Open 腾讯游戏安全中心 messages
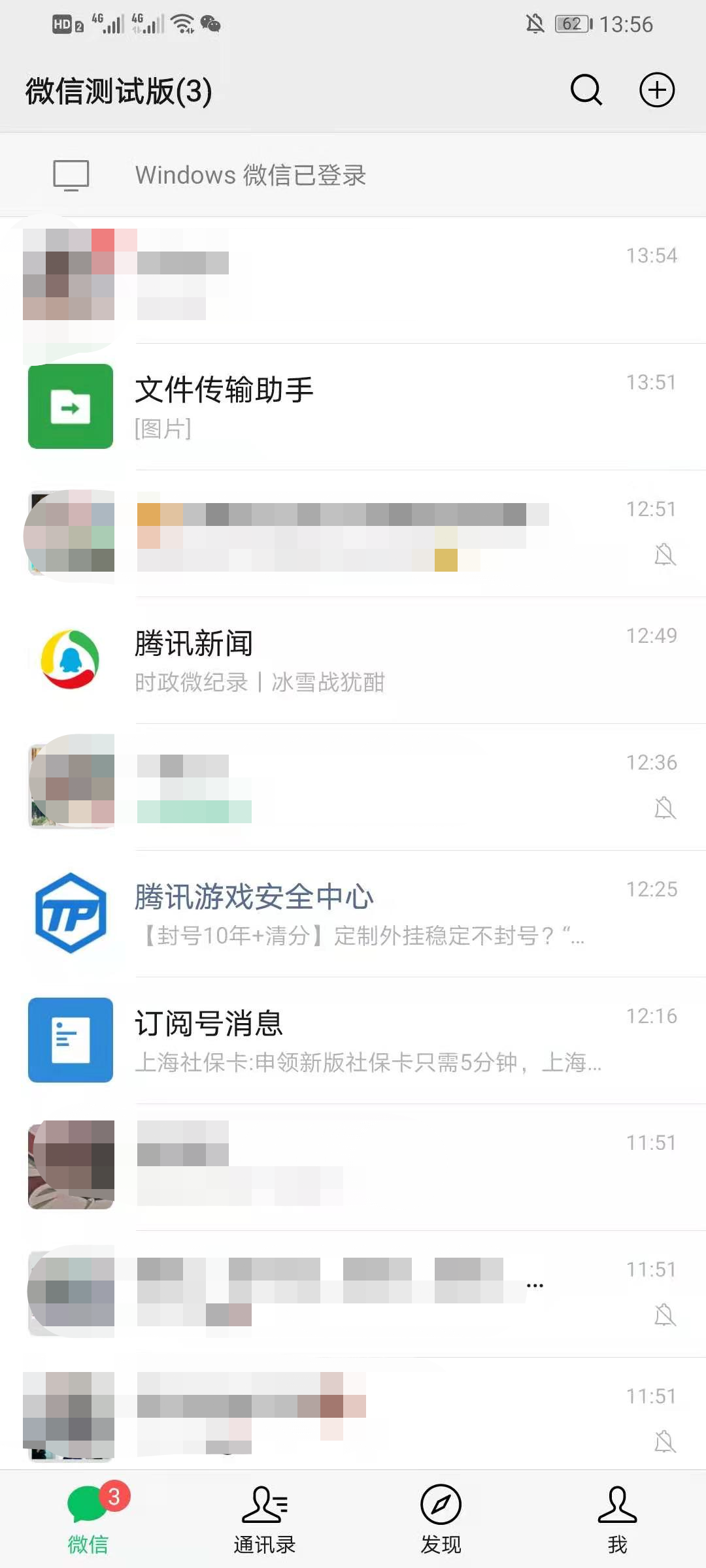This screenshot has width=706, height=1568. click(353, 913)
